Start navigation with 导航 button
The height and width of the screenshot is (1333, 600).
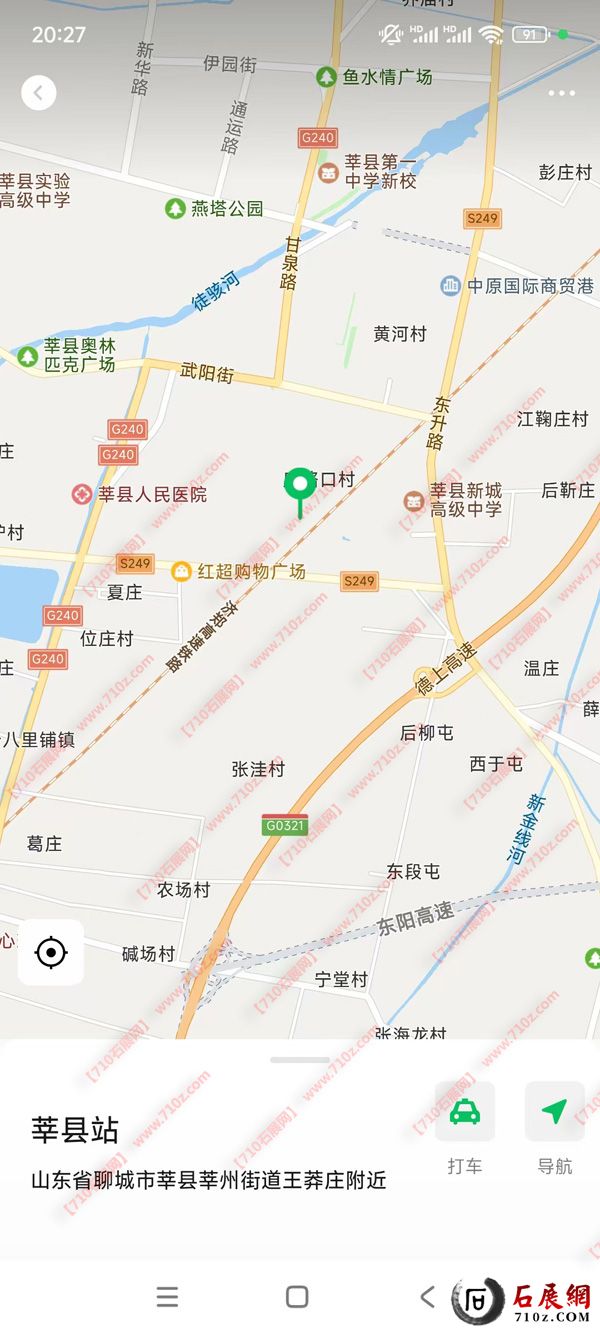pyautogui.click(x=555, y=1112)
